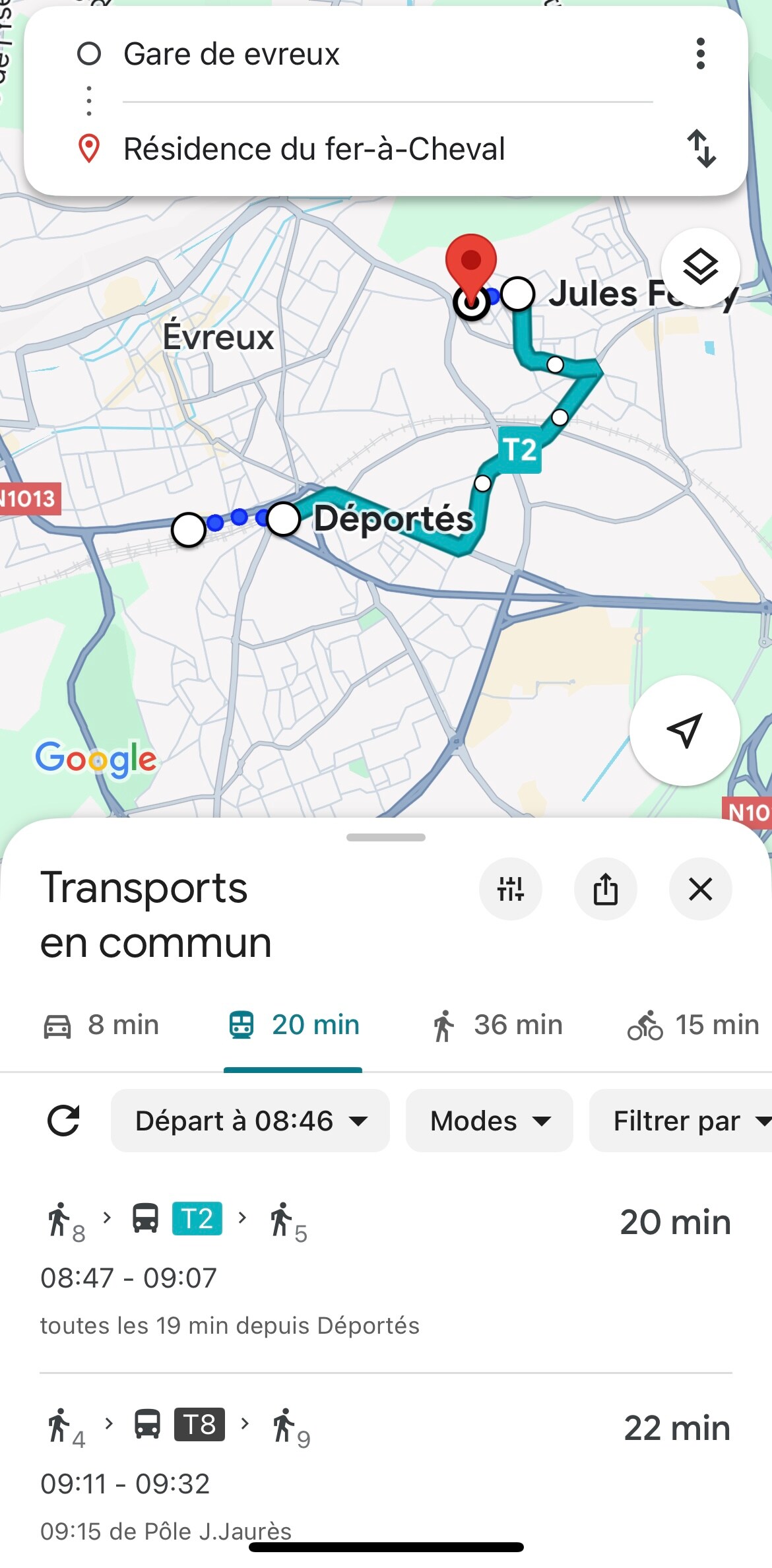The height and width of the screenshot is (1568, 772).
Task: Open the three-dot overflow menu
Action: click(x=700, y=53)
